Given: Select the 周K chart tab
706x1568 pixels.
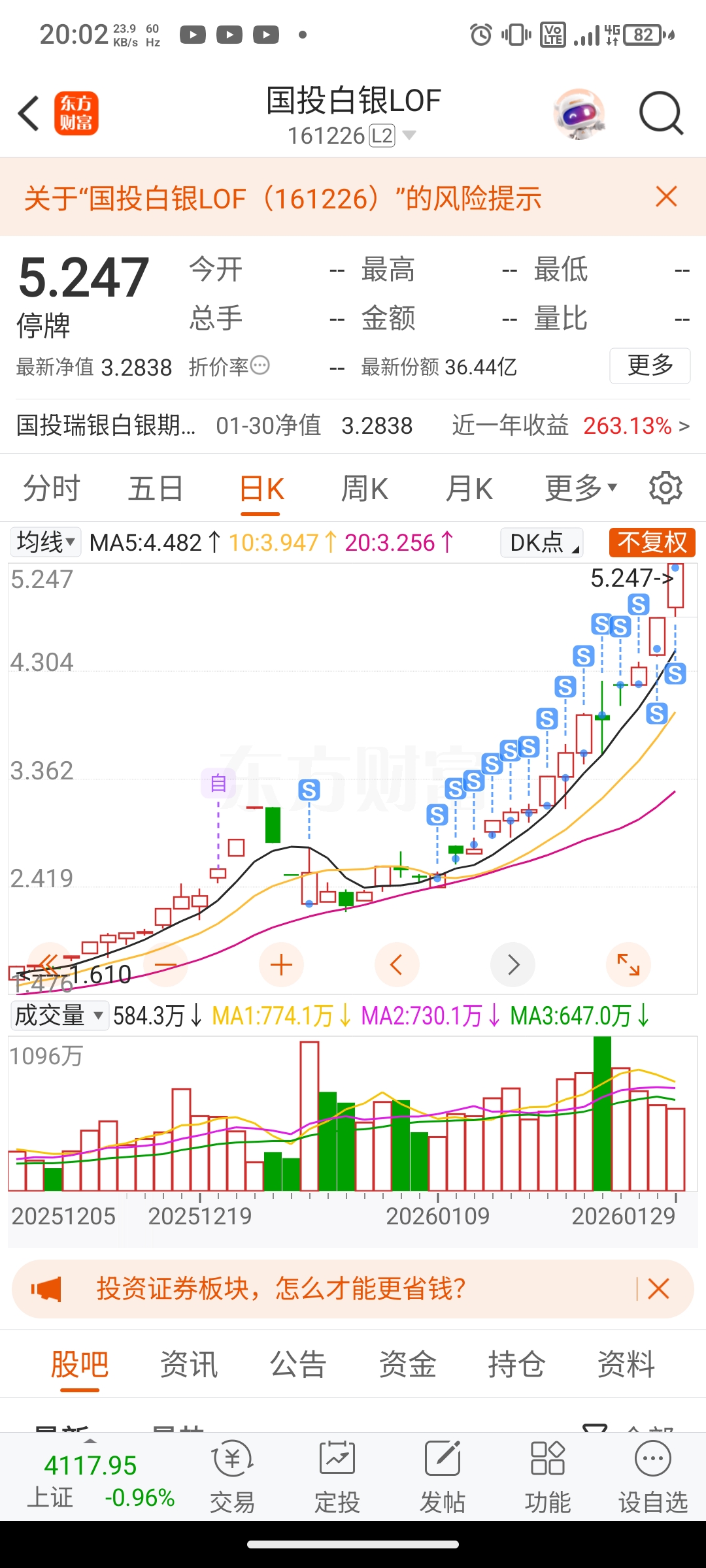Looking at the screenshot, I should (365, 489).
